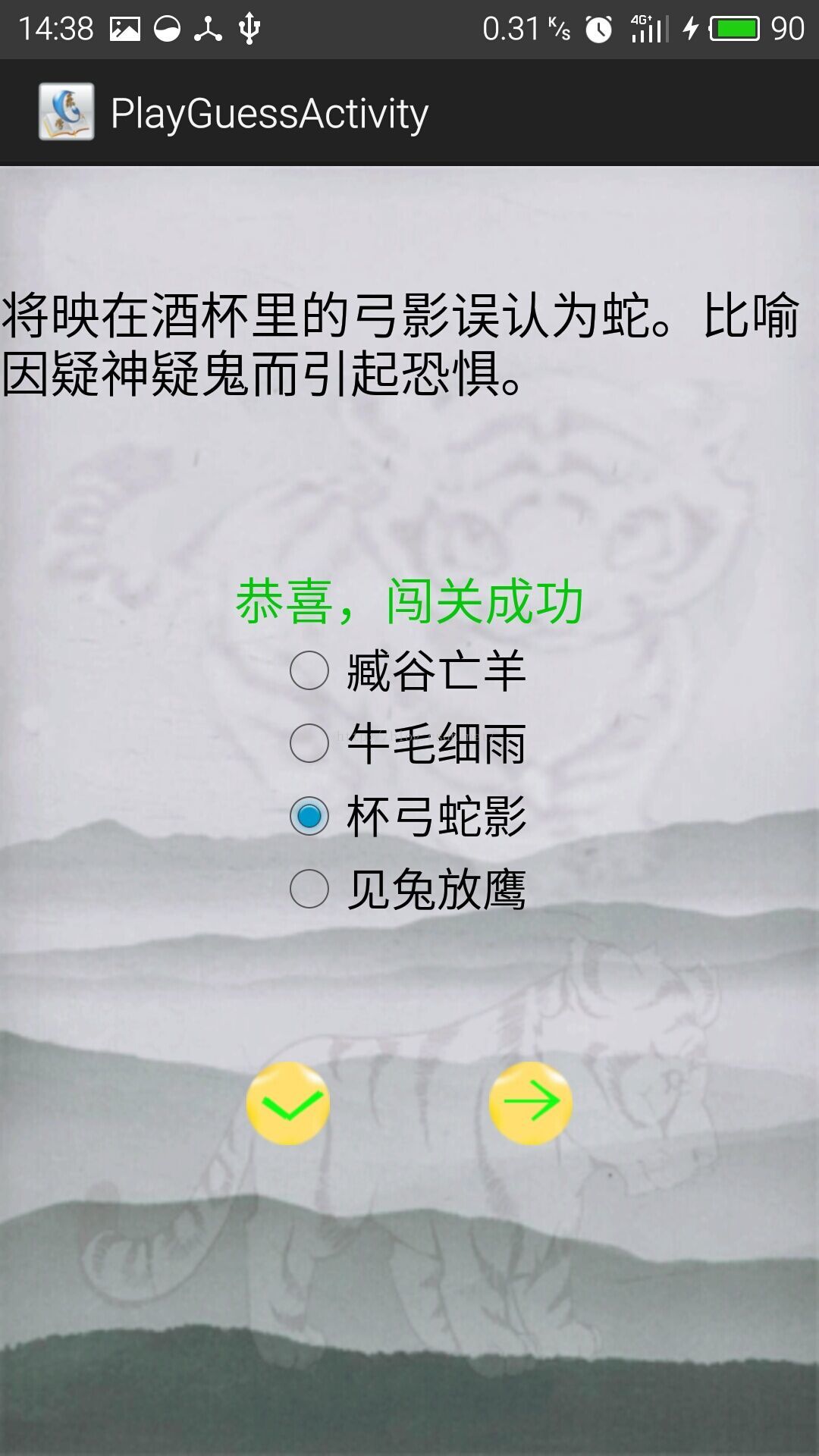Select the 臧谷亡羊 option
819x1456 pixels.
309,670
